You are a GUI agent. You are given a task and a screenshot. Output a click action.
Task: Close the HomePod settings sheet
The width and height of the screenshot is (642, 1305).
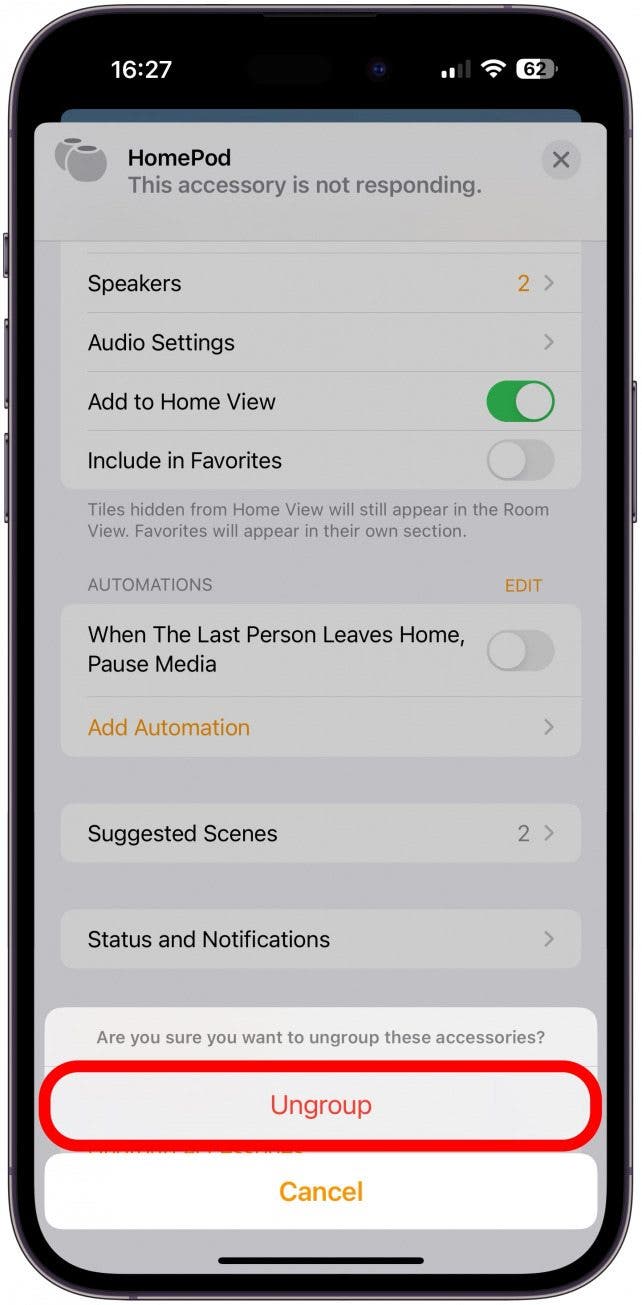pos(561,160)
